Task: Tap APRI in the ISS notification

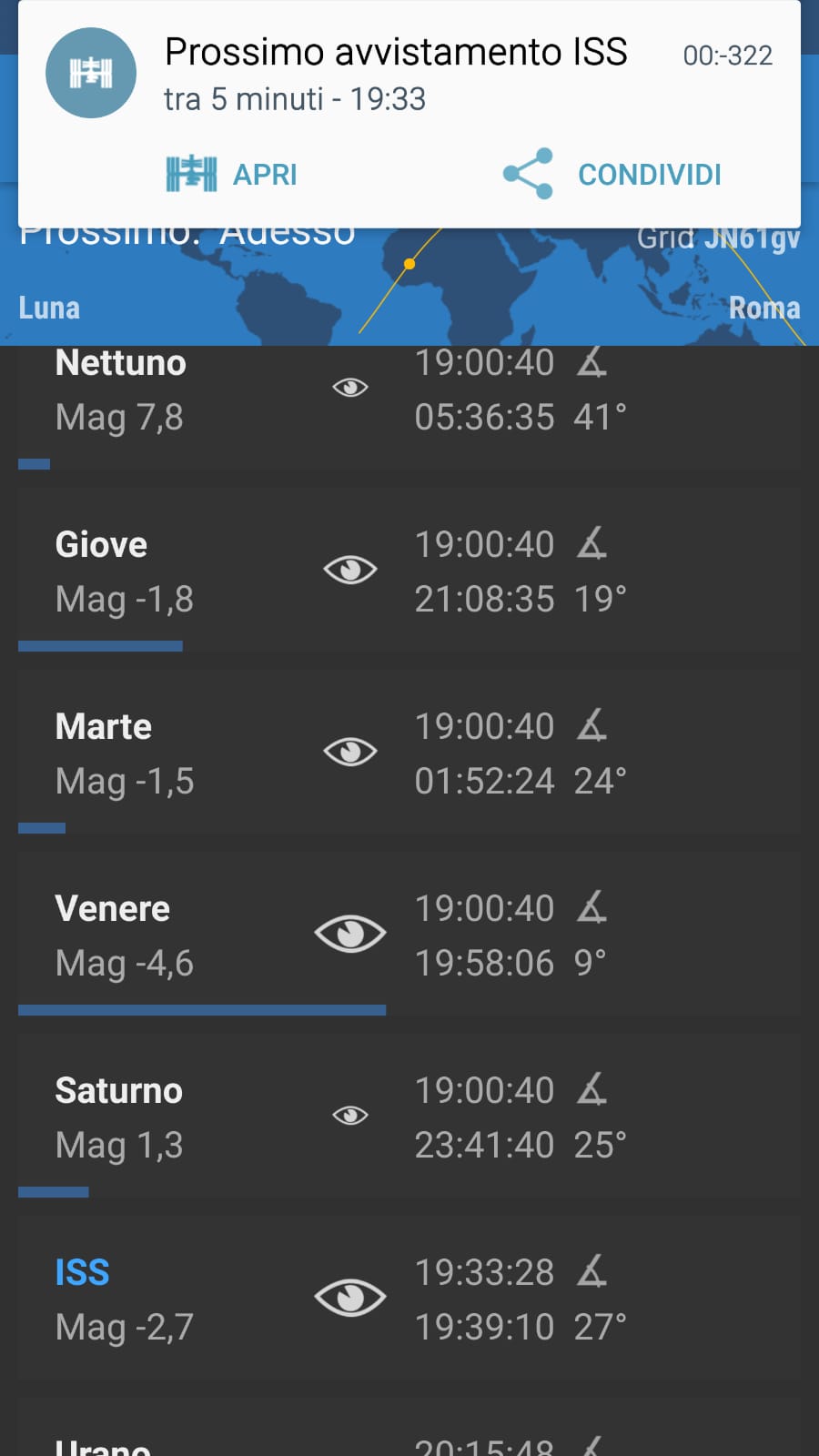Action: [232, 174]
